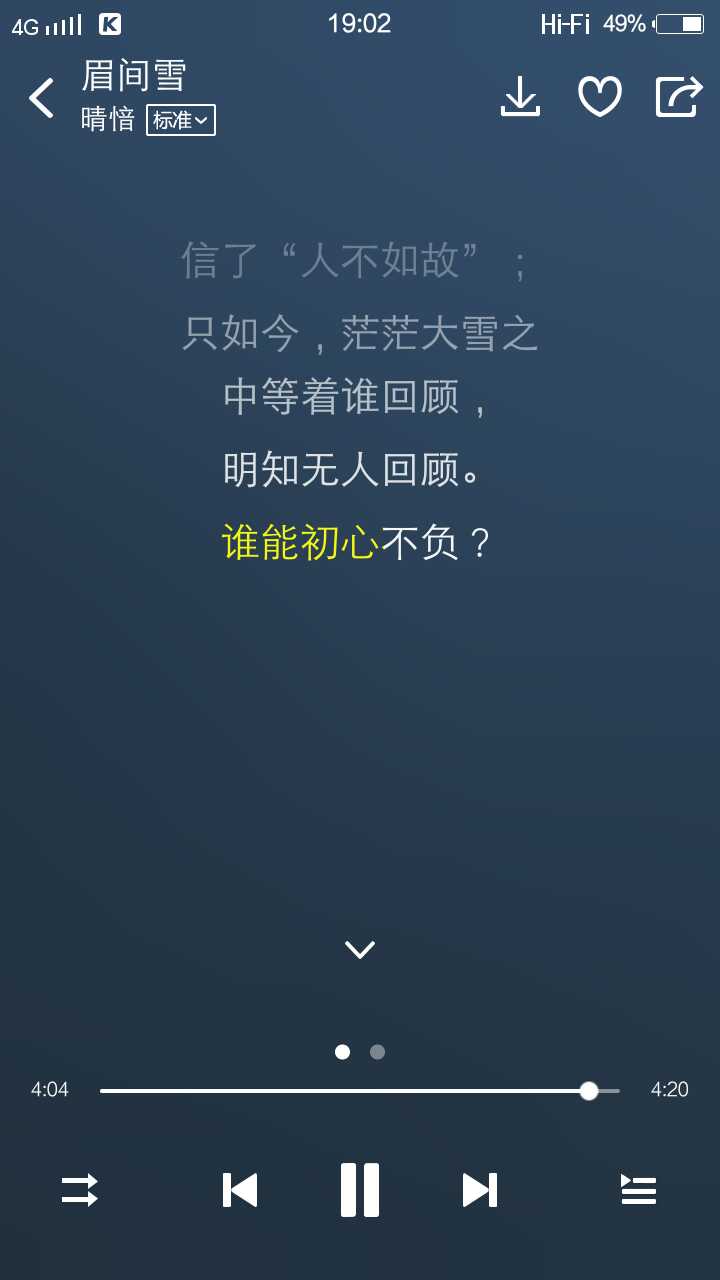Go back from the player screen
The image size is (720, 1280).
(x=41, y=98)
